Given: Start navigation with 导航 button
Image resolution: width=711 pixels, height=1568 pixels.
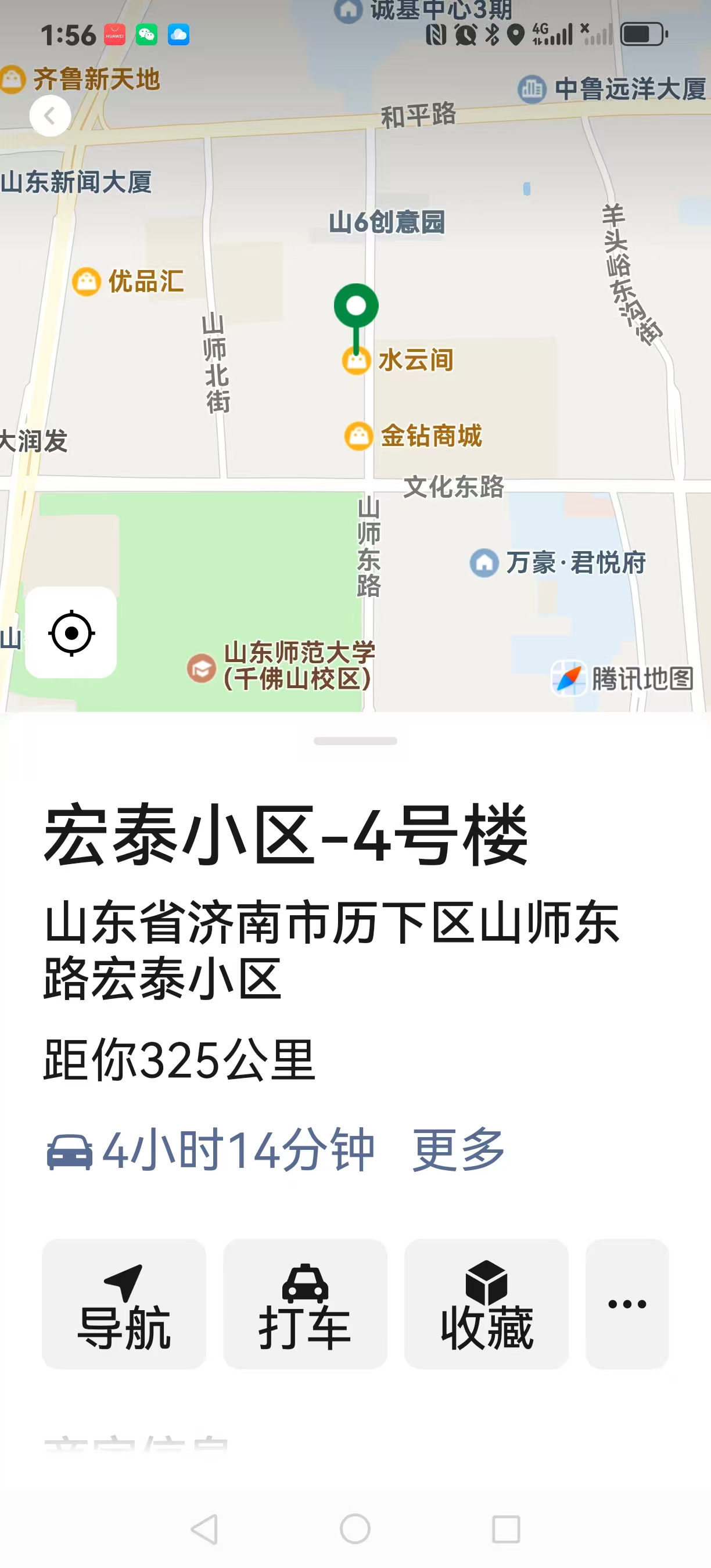Looking at the screenshot, I should tap(124, 1304).
